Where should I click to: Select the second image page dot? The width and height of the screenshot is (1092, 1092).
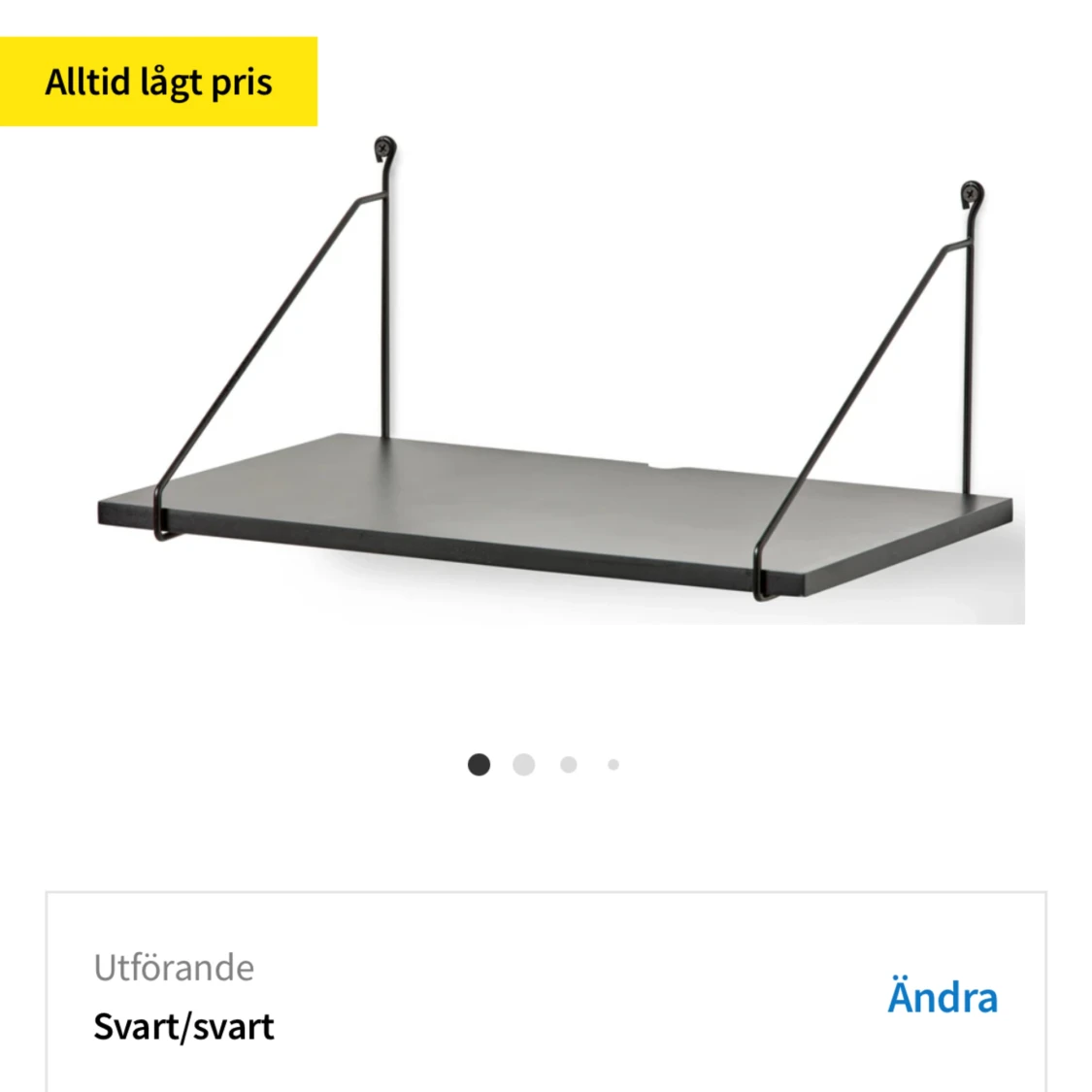tap(524, 765)
